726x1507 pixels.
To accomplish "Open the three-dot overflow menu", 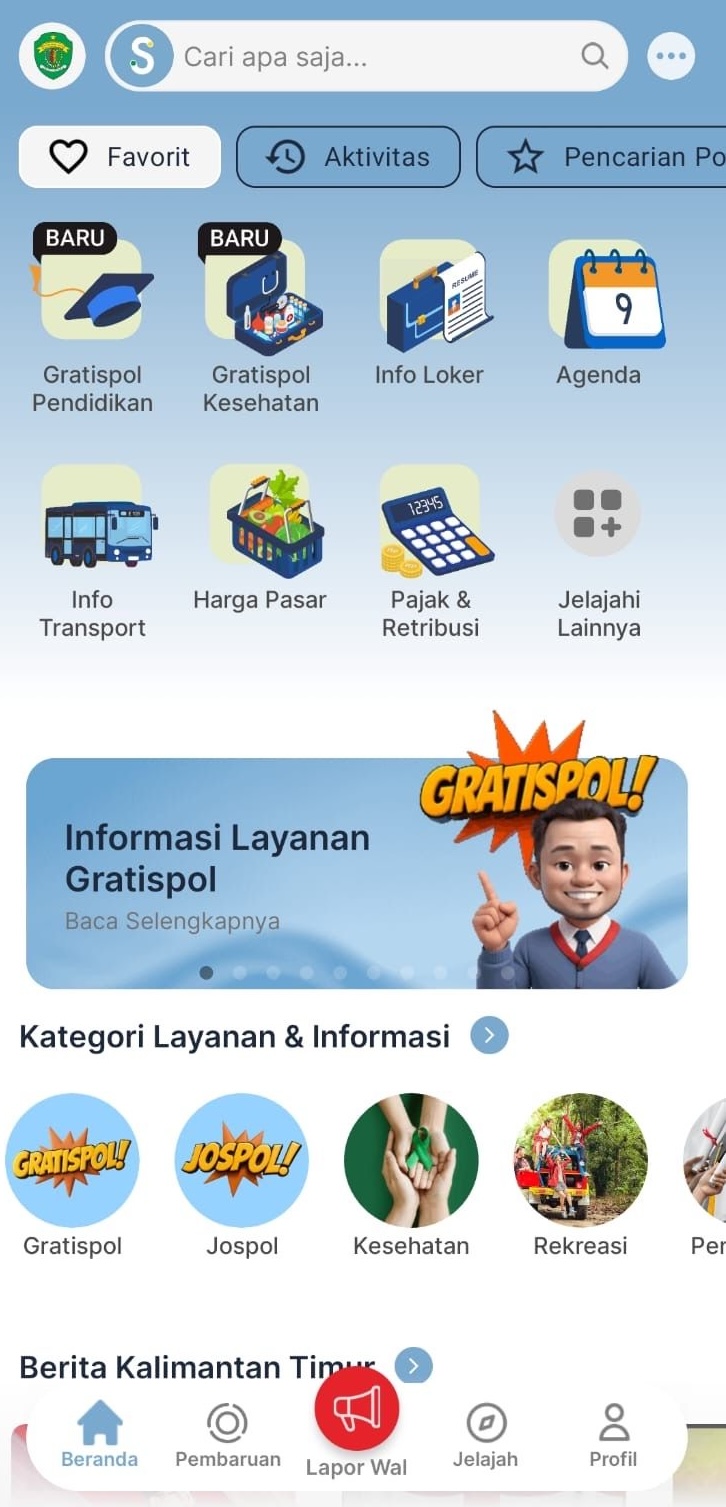I will (670, 56).
